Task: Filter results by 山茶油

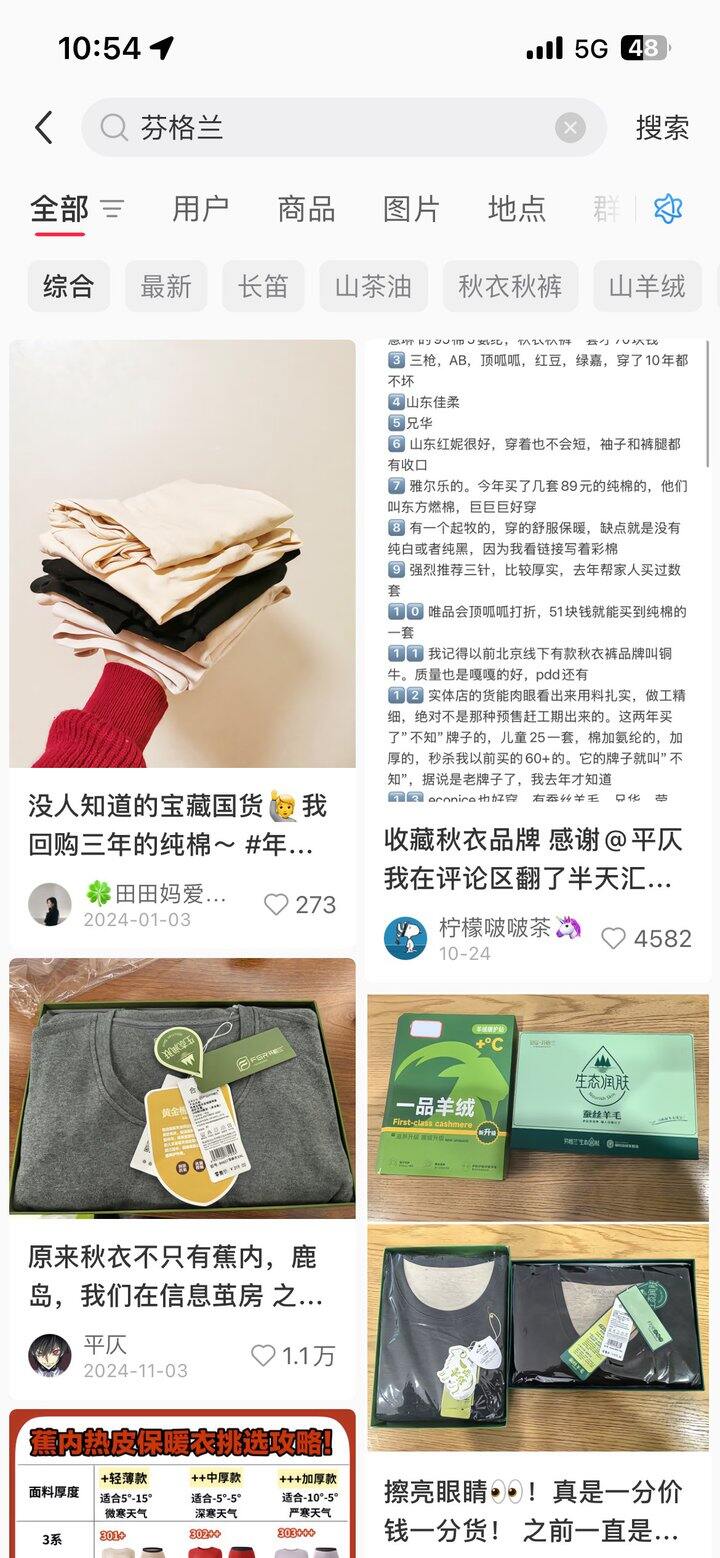Action: click(373, 287)
